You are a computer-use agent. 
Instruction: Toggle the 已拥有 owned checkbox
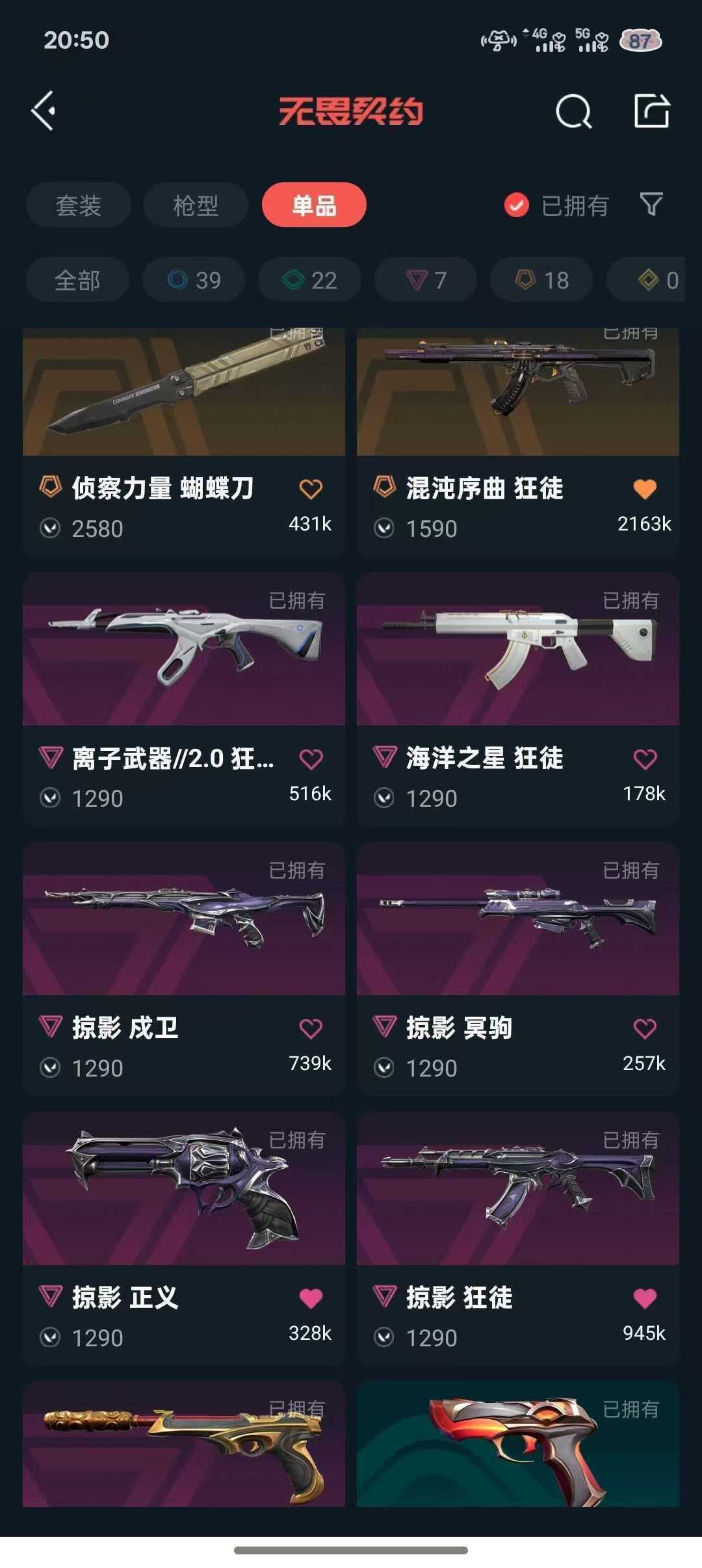tap(517, 205)
